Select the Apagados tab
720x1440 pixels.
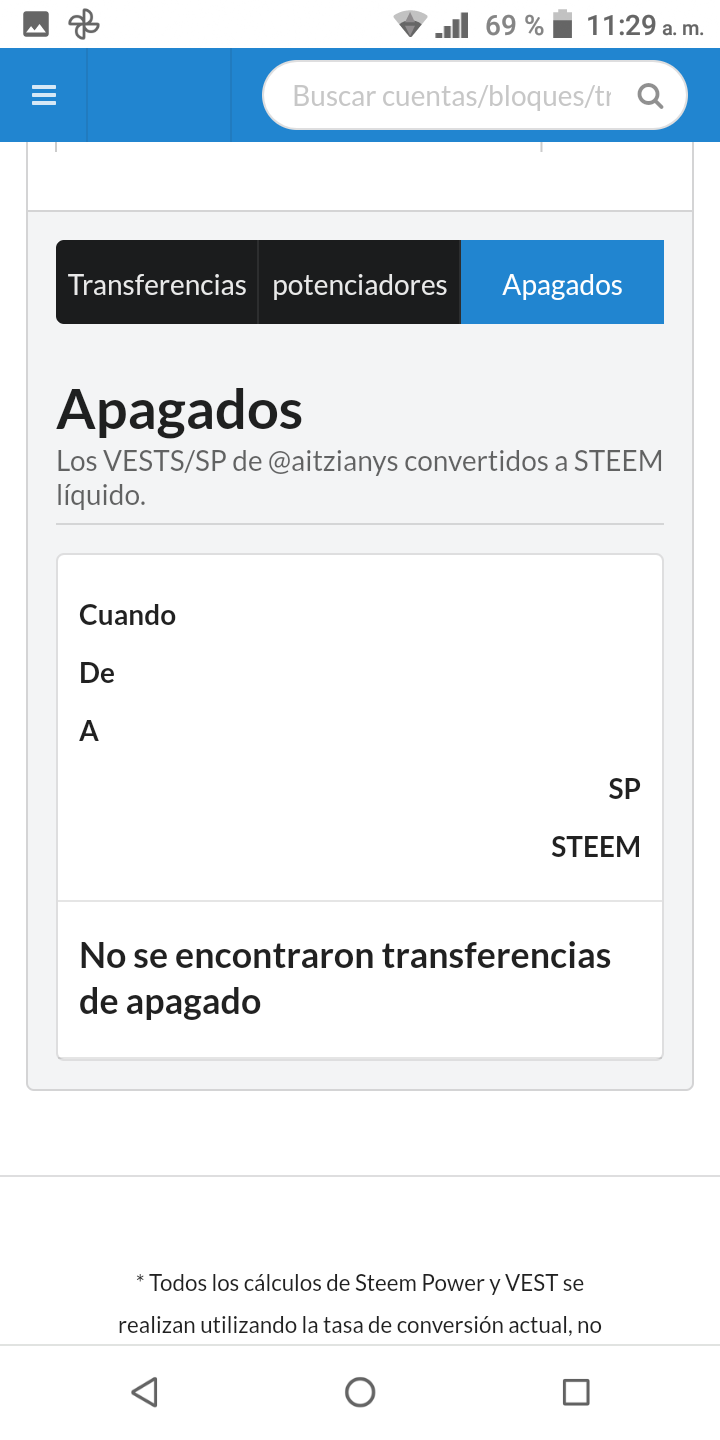coord(562,284)
